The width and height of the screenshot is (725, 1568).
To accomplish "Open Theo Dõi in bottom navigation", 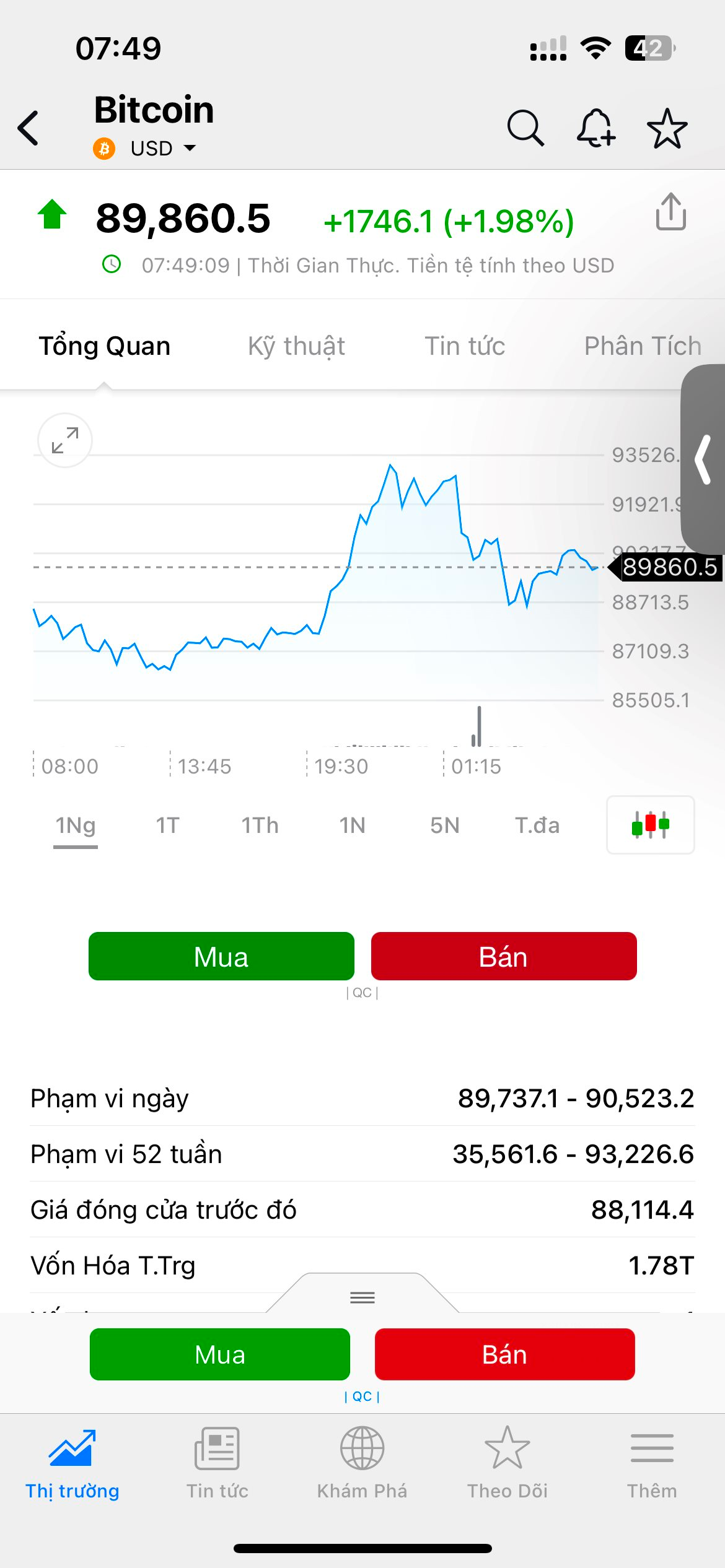I will click(x=507, y=1463).
